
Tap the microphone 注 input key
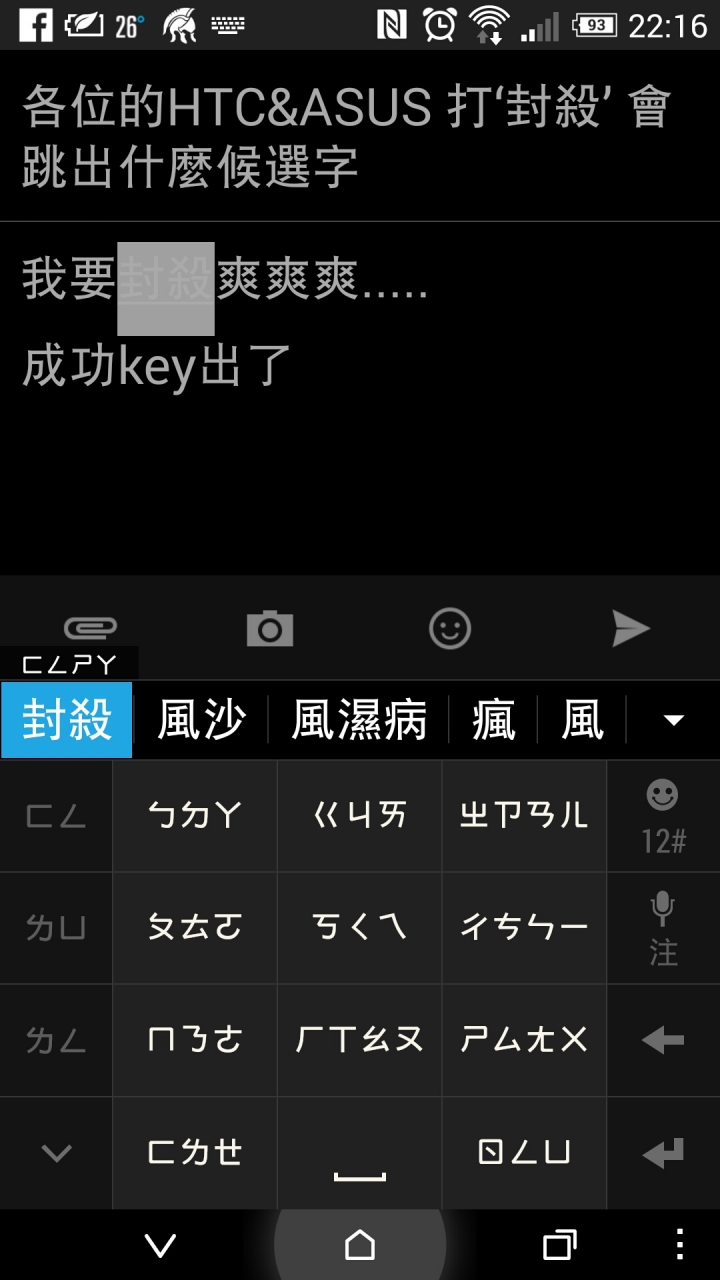point(663,928)
